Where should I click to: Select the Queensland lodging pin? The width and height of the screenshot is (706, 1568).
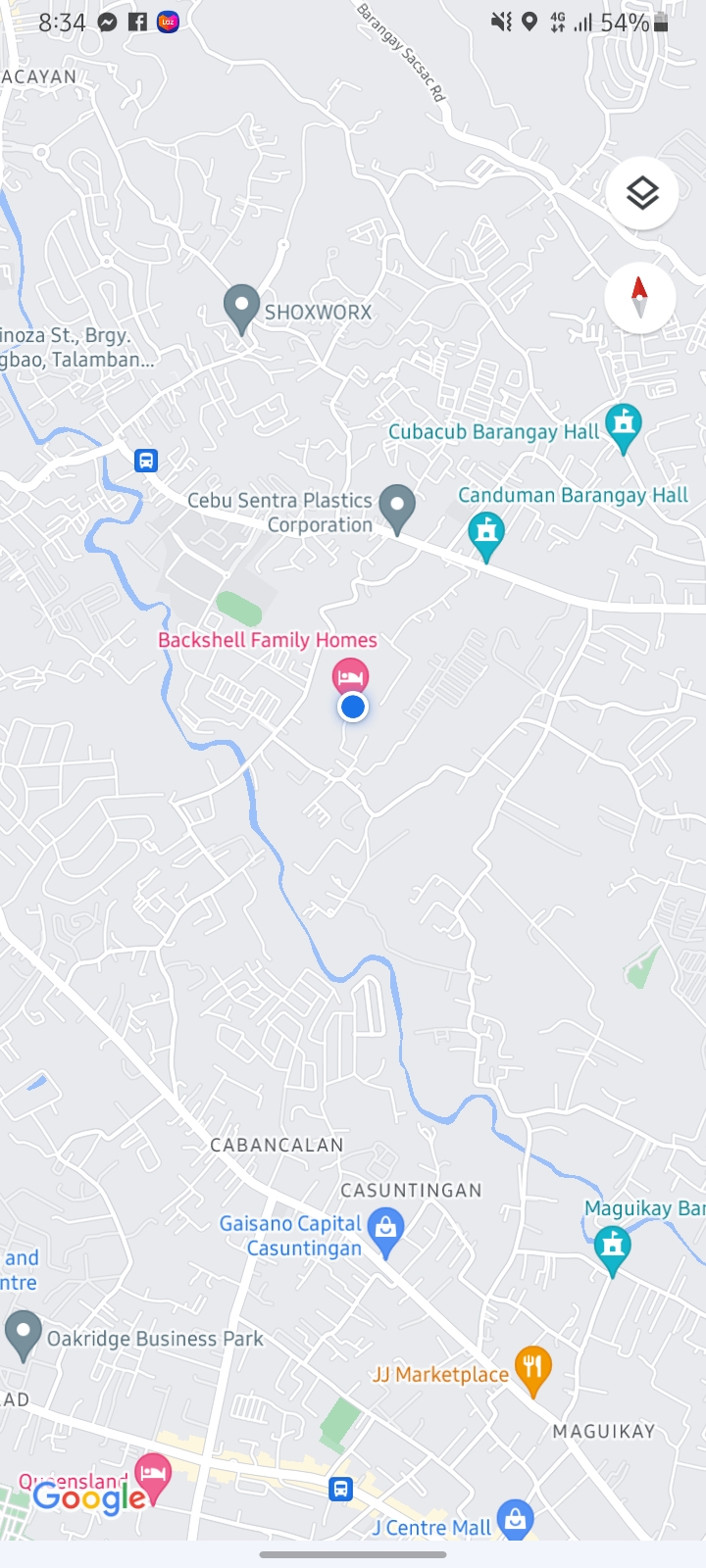pos(153,1473)
